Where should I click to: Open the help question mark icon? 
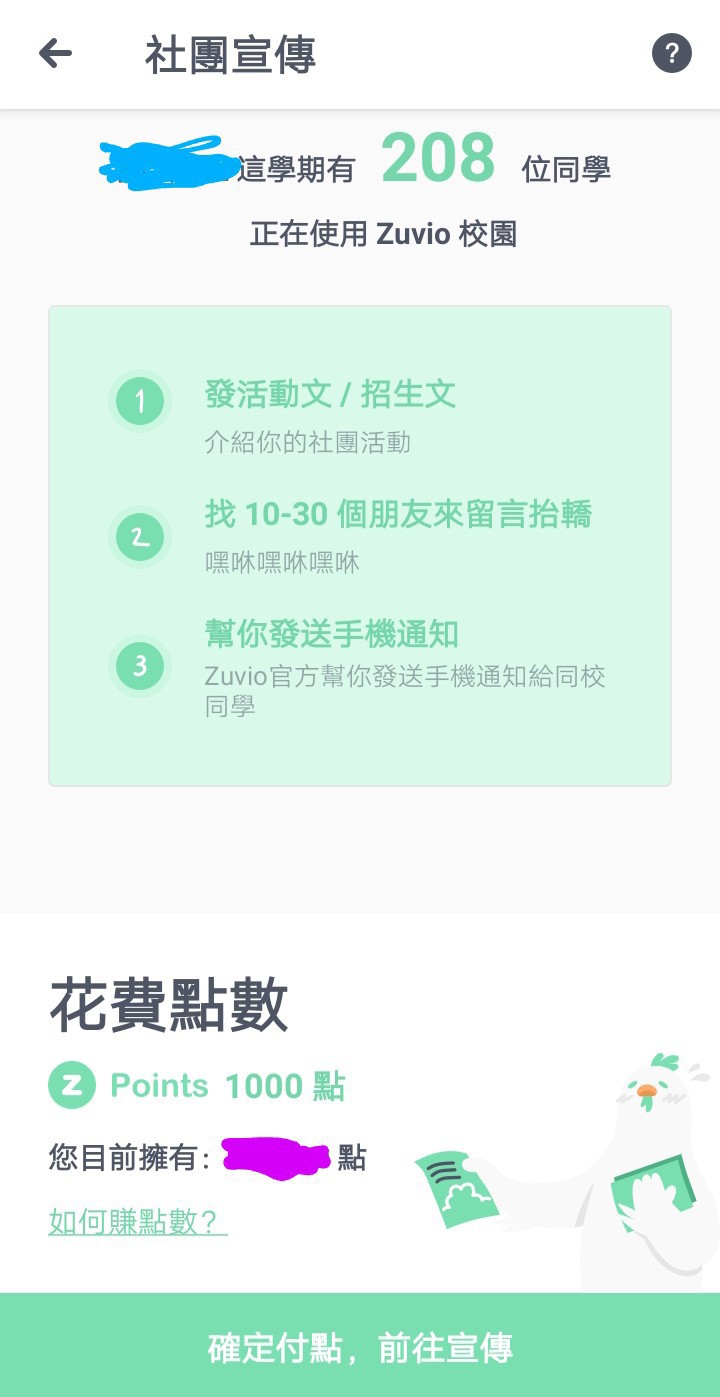coord(671,53)
